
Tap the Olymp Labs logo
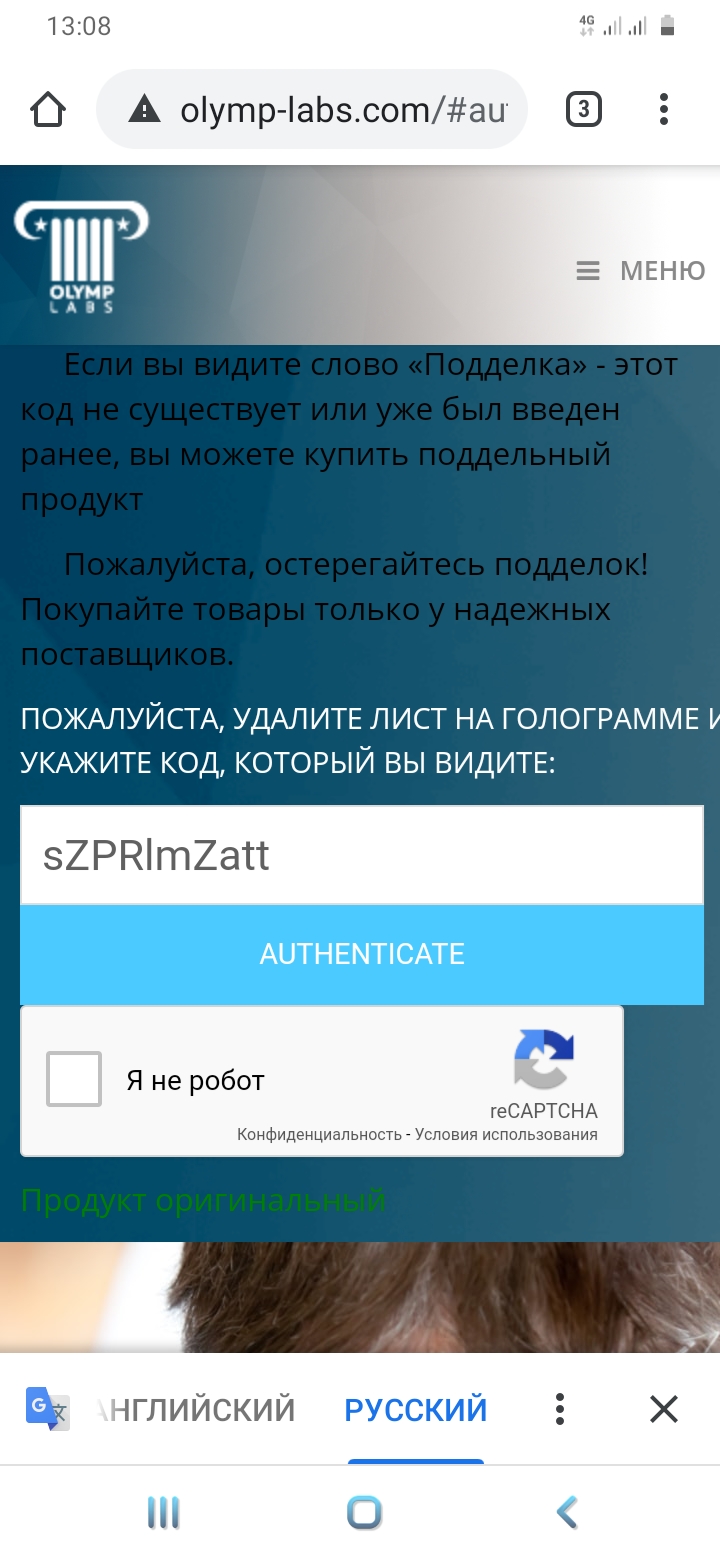(x=81, y=256)
